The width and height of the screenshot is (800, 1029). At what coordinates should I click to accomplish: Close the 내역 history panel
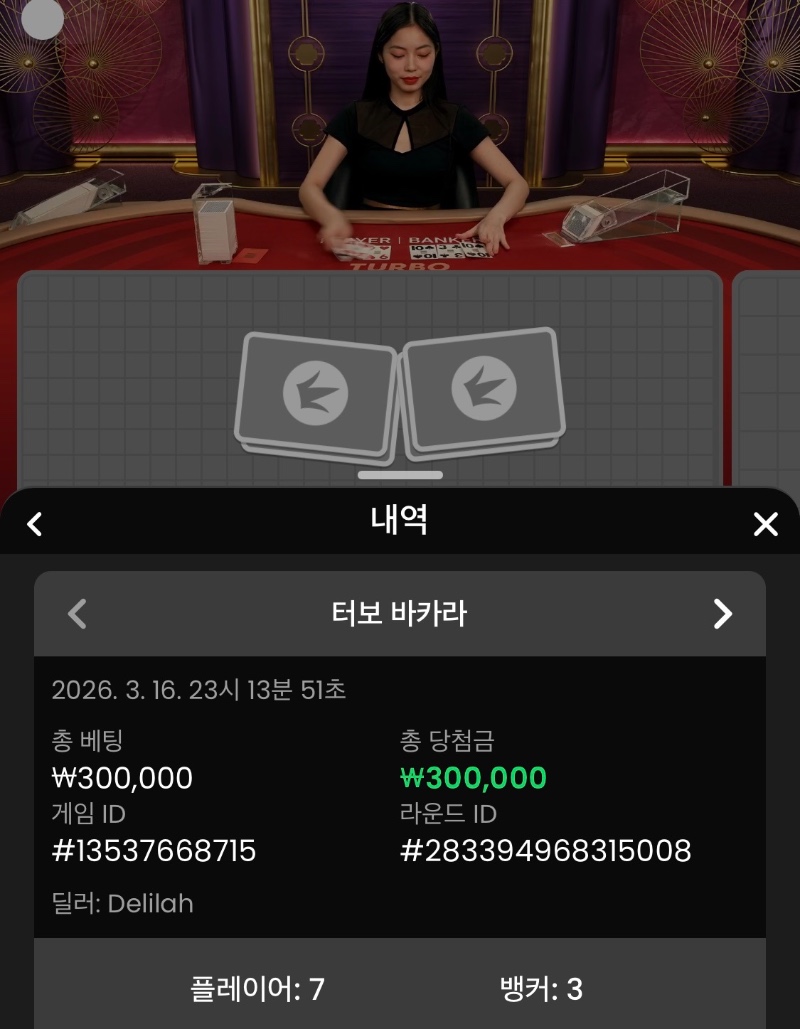[765, 523]
